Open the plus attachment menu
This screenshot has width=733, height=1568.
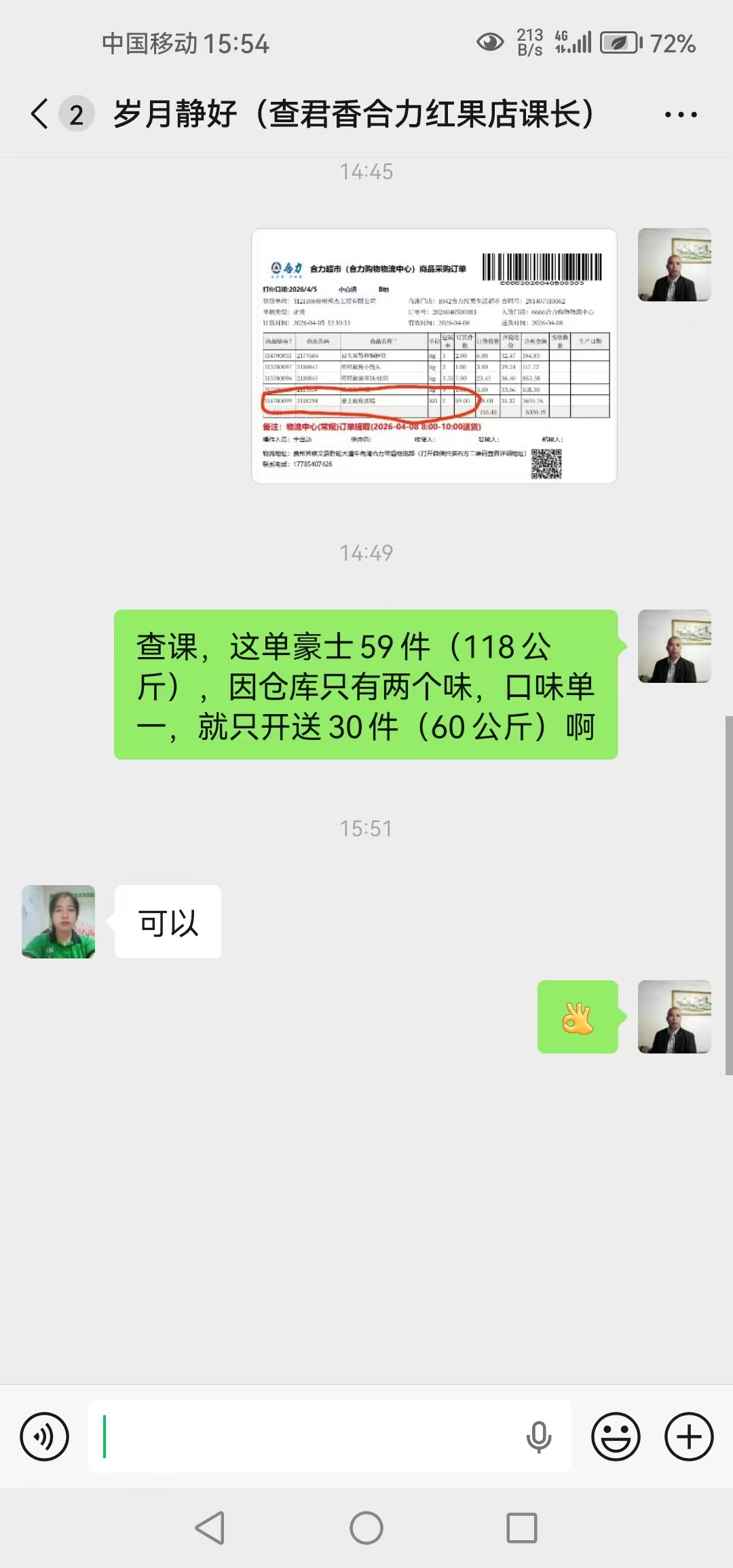pos(689,1436)
